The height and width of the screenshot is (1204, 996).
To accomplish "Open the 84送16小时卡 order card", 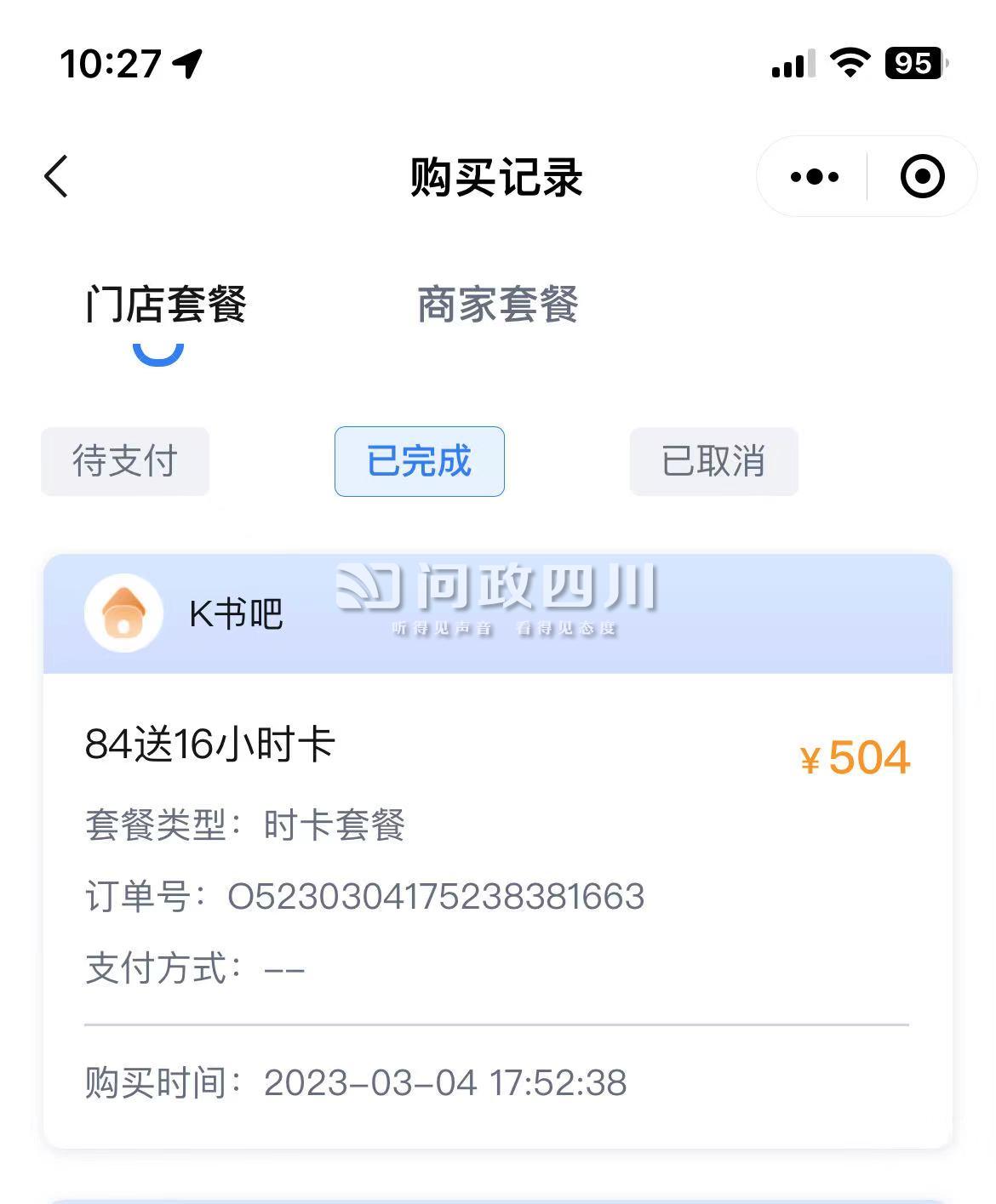I will click(497, 851).
